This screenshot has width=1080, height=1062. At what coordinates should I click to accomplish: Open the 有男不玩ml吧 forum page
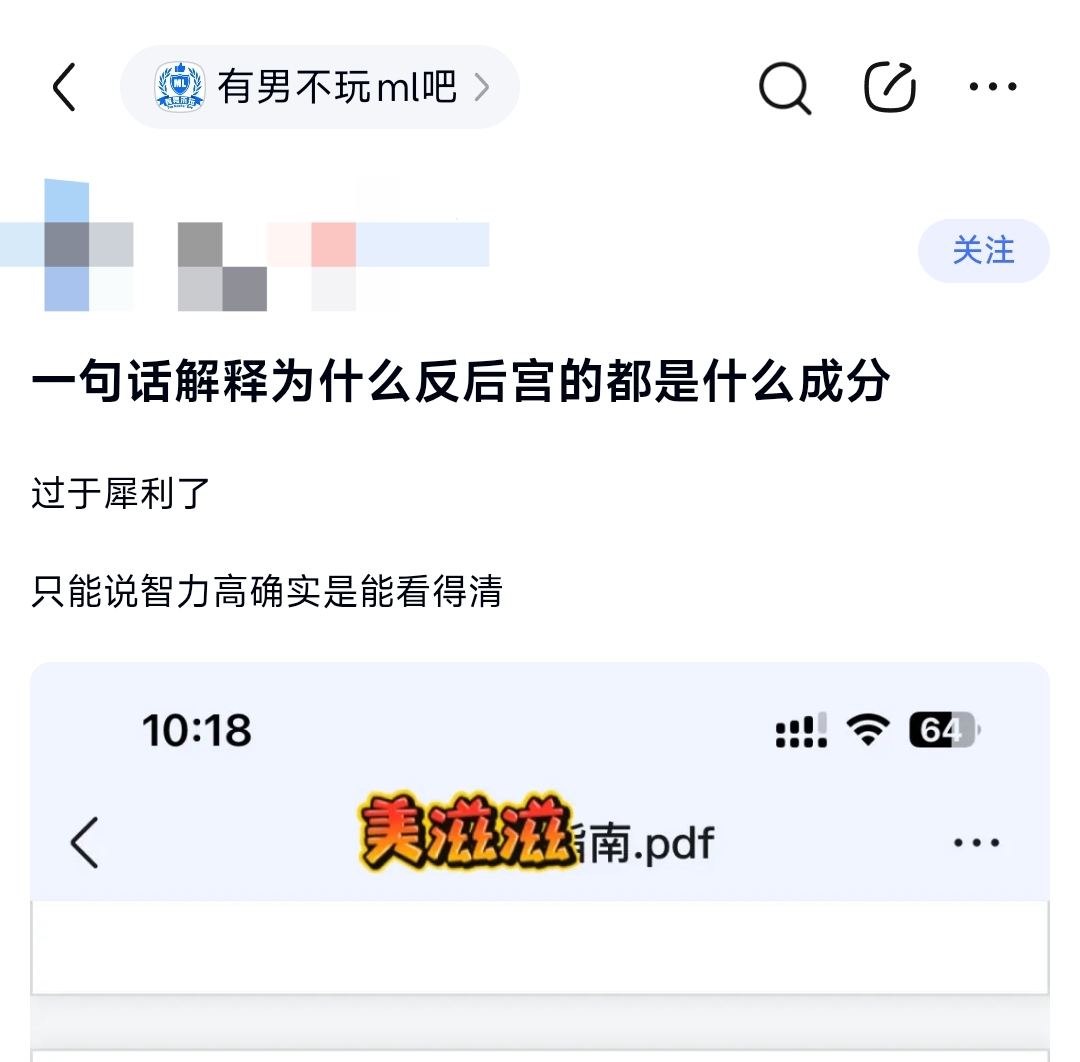pos(320,88)
